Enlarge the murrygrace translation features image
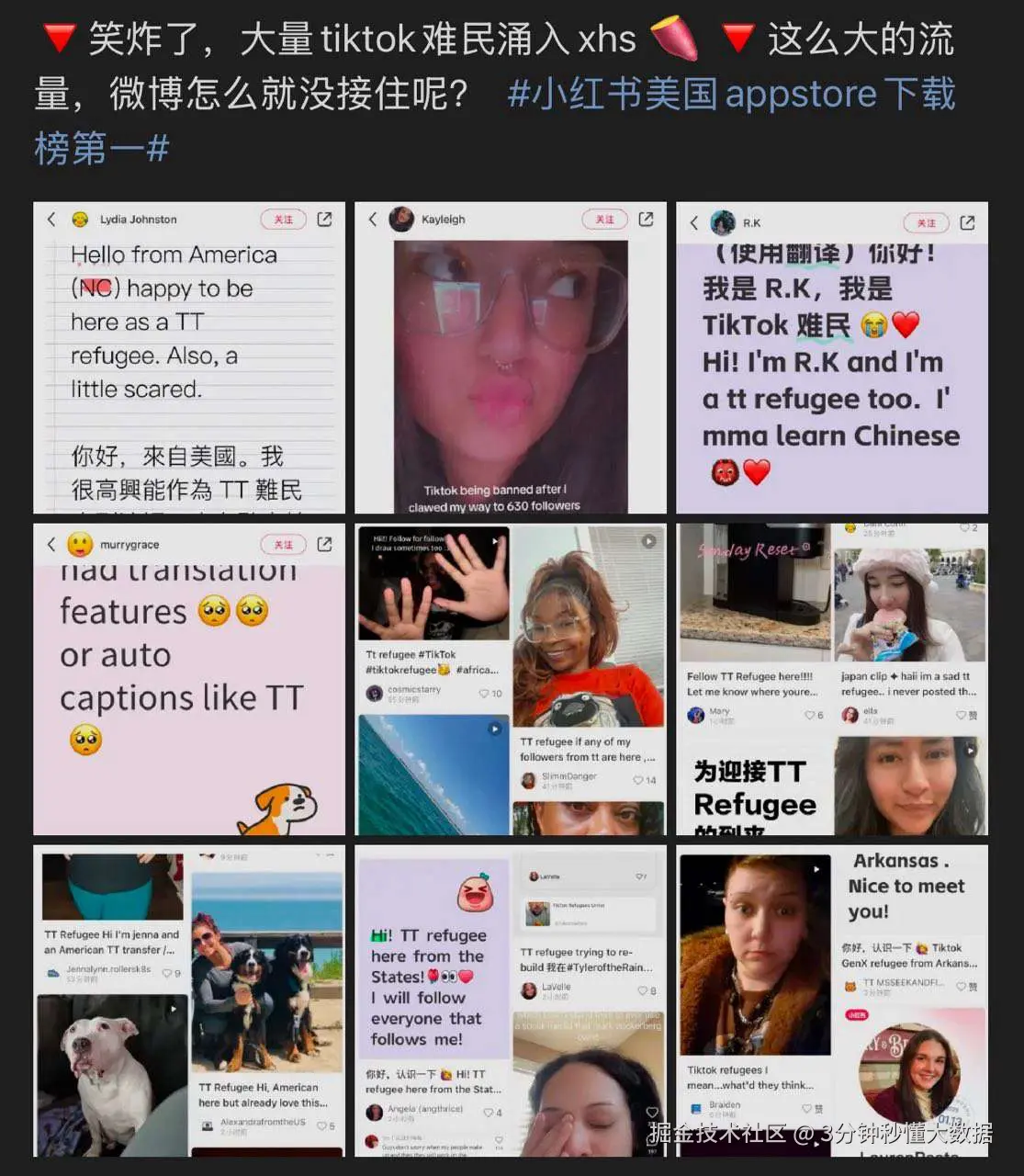The width and height of the screenshot is (1024, 1176). pos(189,679)
